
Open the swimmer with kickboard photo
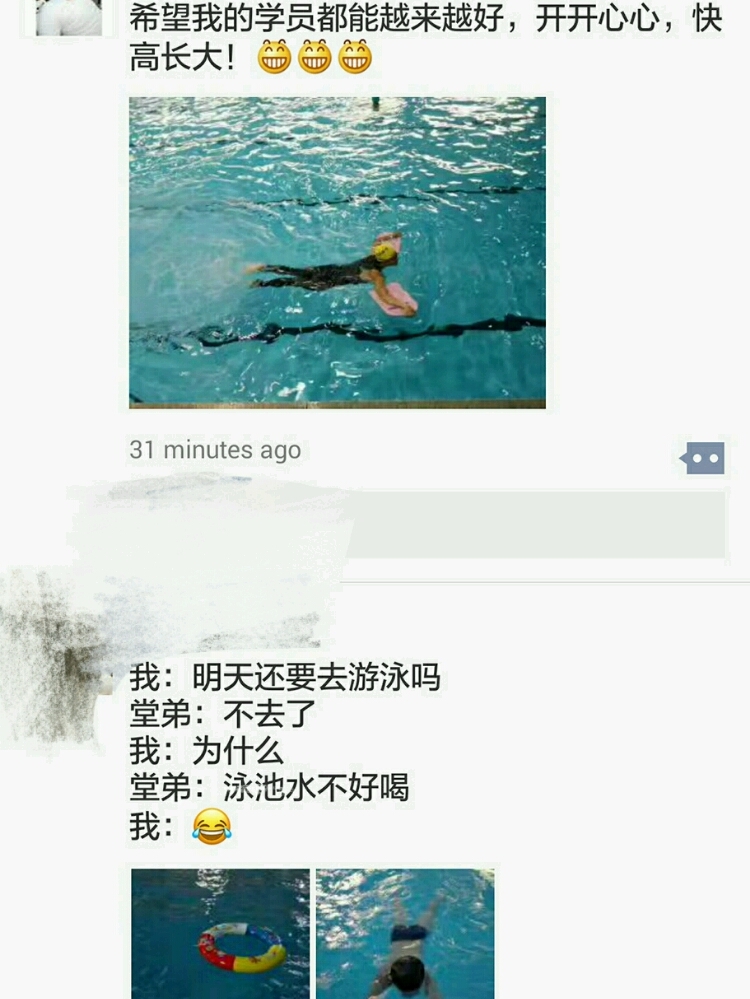coord(337,252)
